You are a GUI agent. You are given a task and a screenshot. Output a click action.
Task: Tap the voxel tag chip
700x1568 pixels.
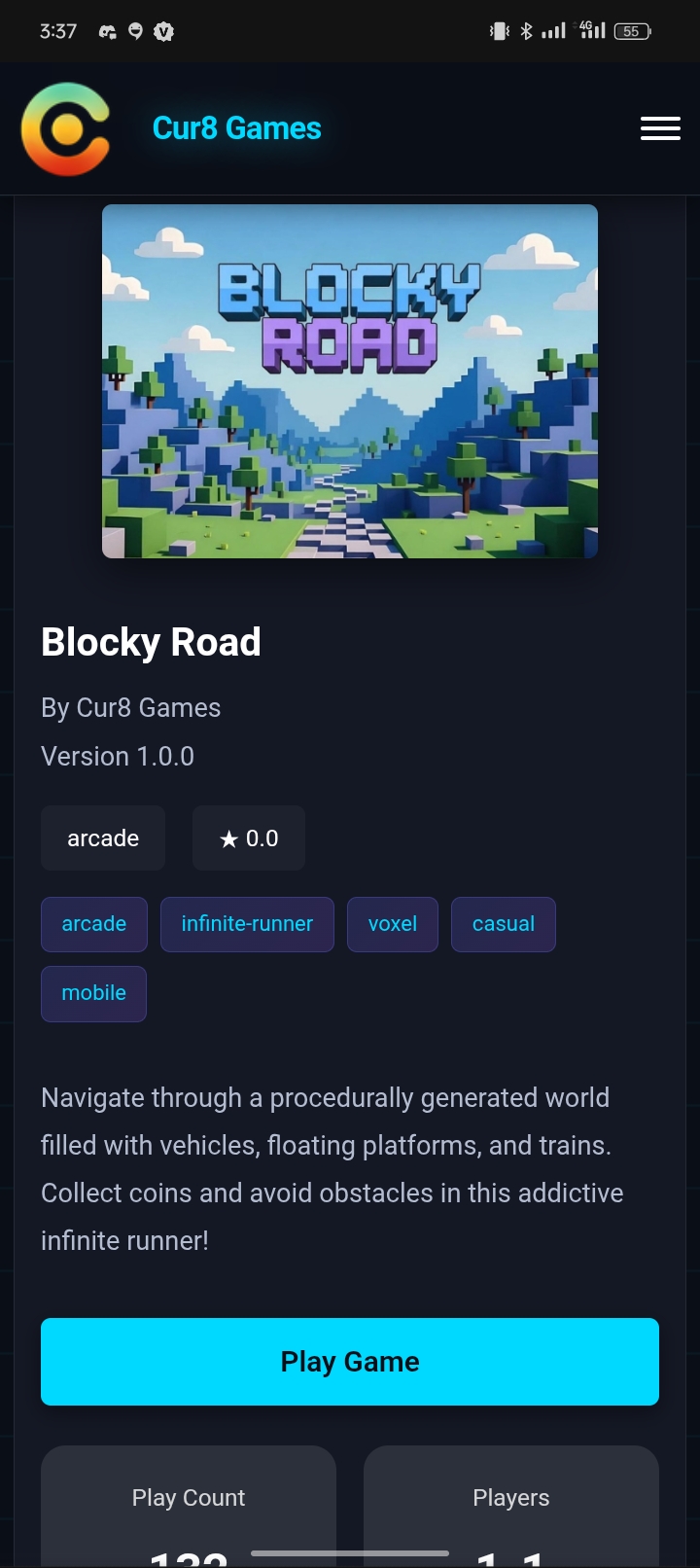[x=392, y=924]
